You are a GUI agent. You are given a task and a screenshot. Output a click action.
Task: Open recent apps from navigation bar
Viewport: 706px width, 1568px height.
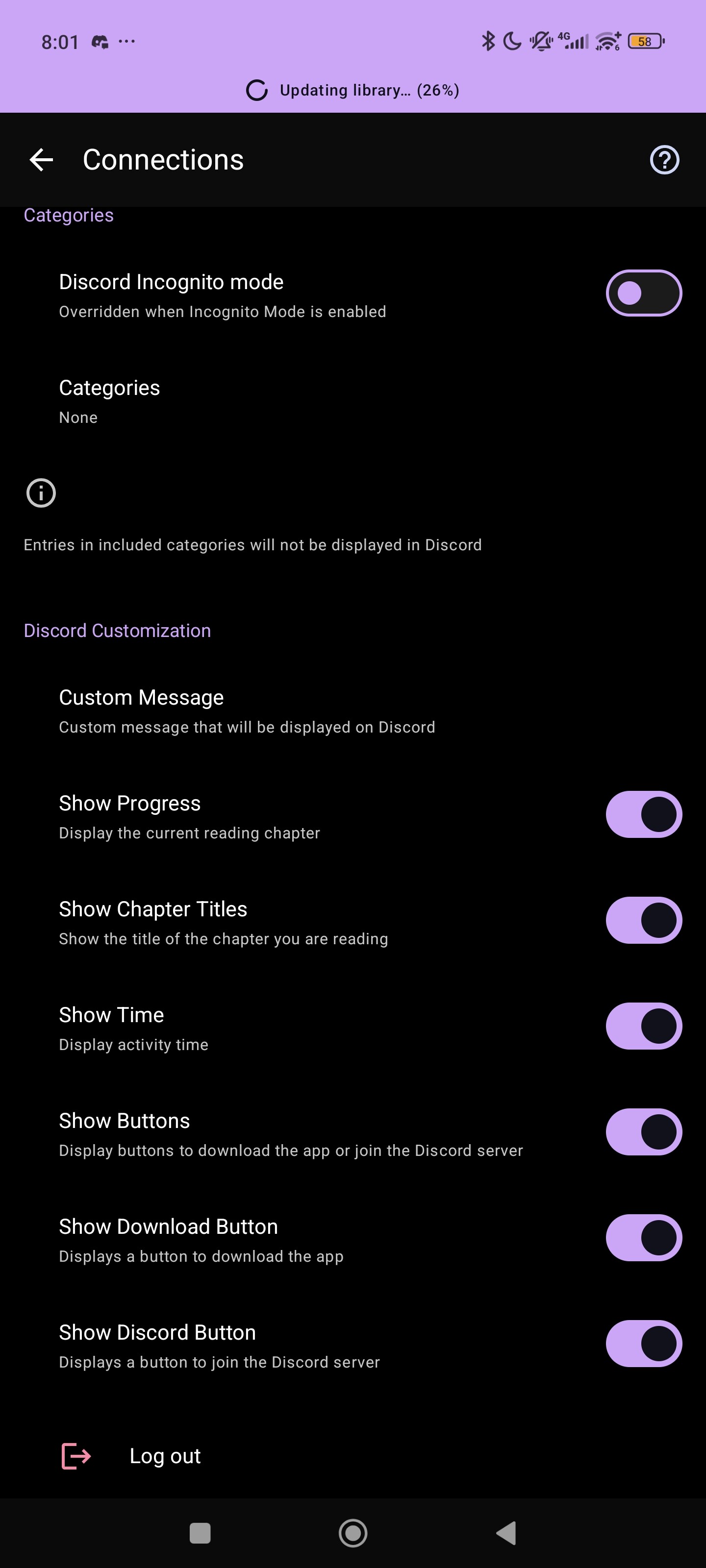200,1533
